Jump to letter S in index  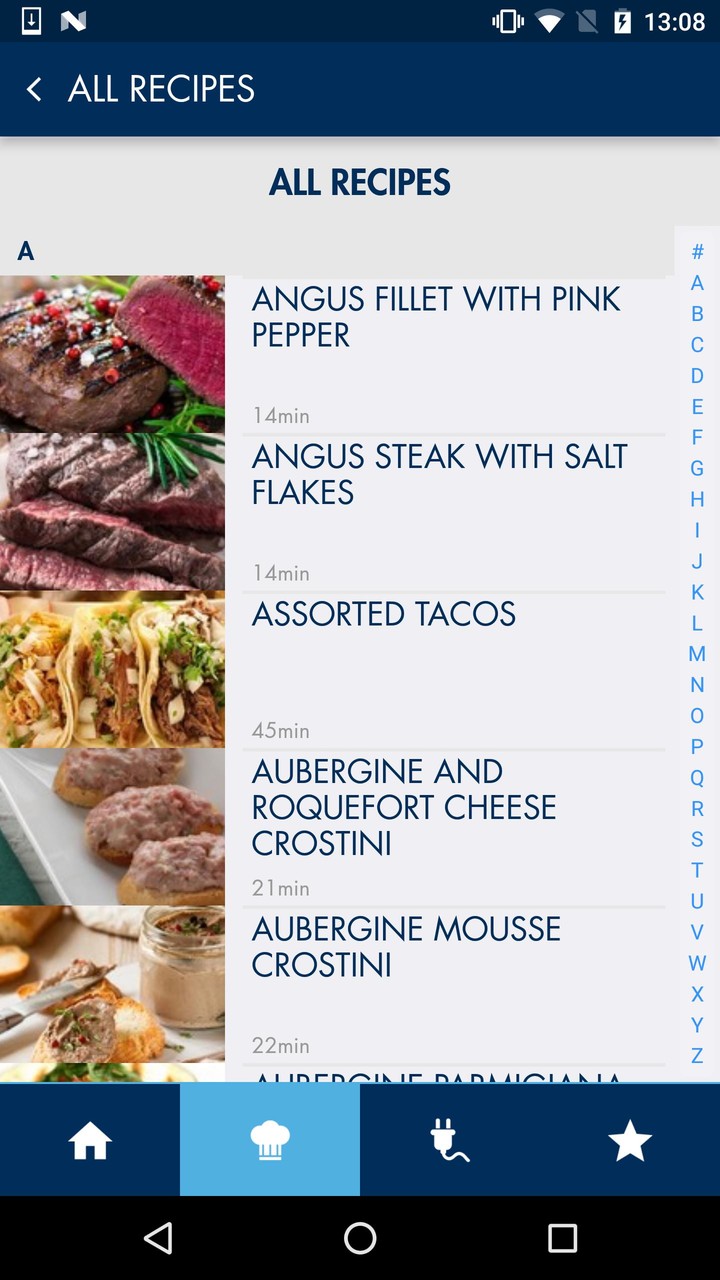click(697, 839)
